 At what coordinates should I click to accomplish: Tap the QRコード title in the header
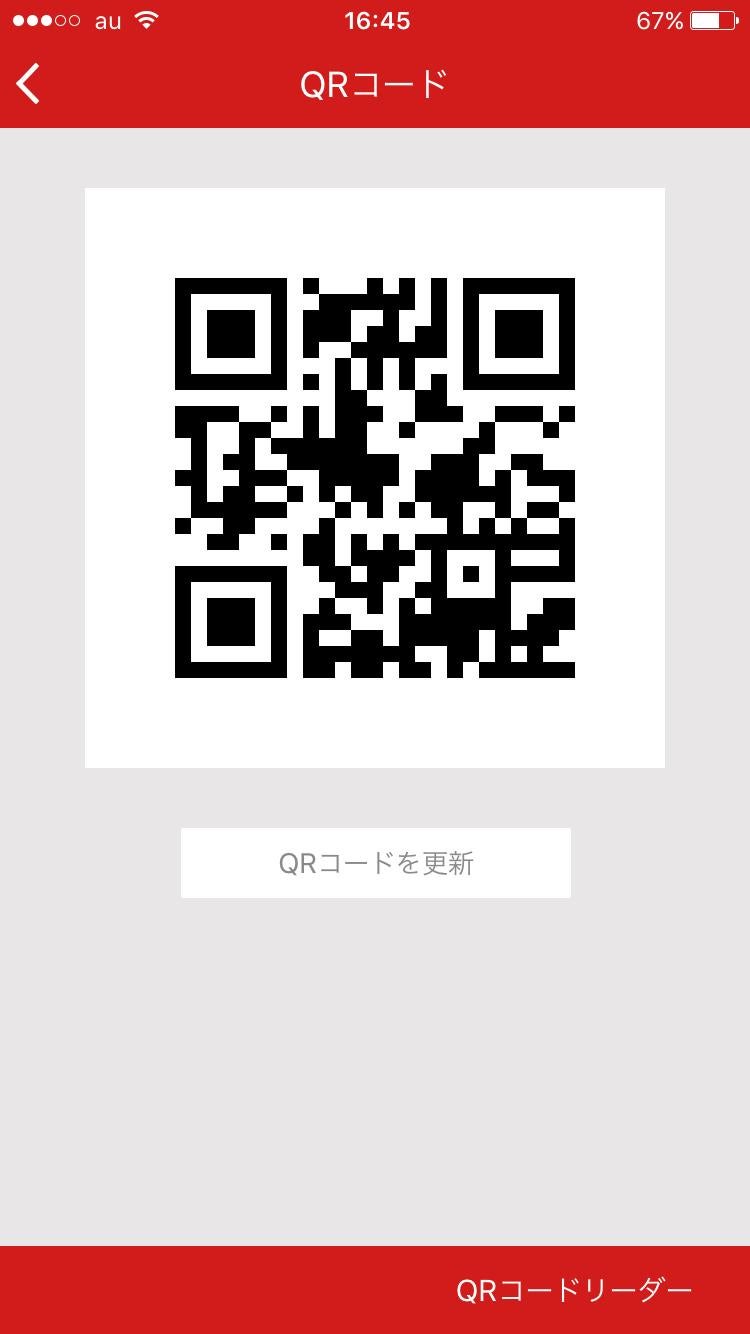coord(375,84)
